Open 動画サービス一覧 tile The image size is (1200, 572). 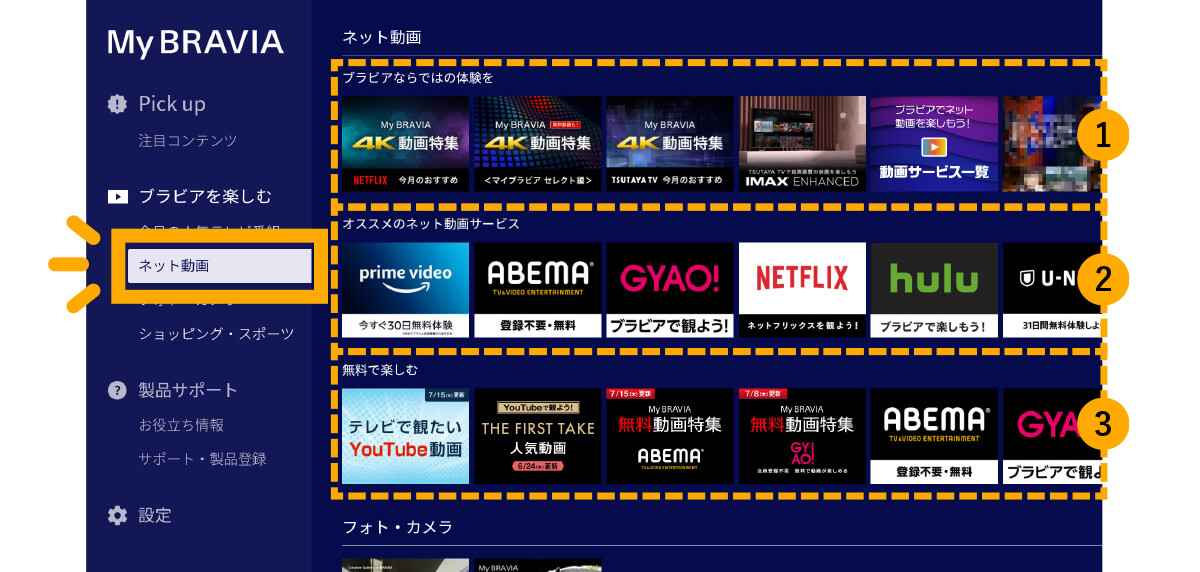pyautogui.click(x=933, y=144)
